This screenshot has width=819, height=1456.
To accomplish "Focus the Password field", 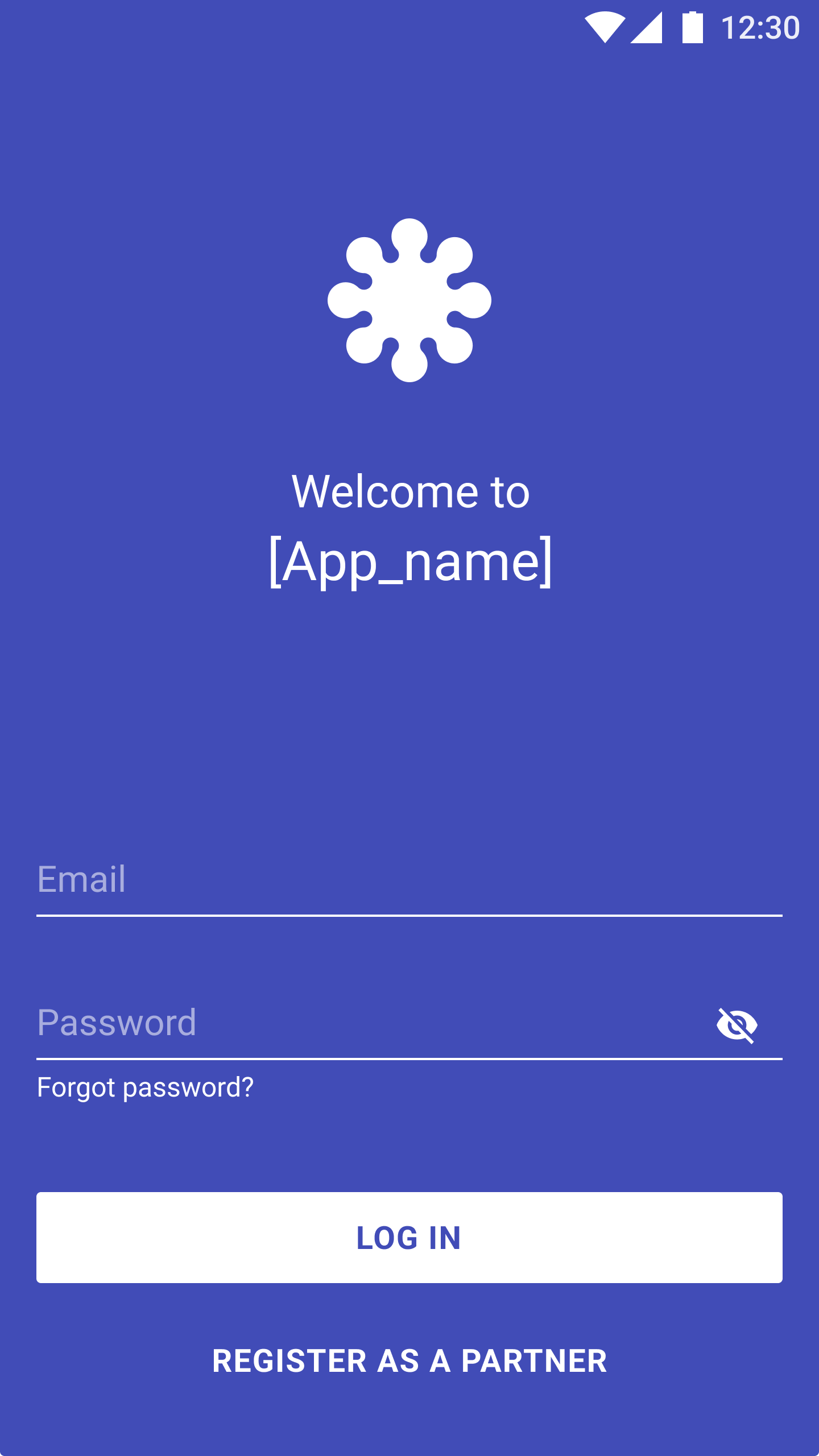I will (x=370, y=1024).
